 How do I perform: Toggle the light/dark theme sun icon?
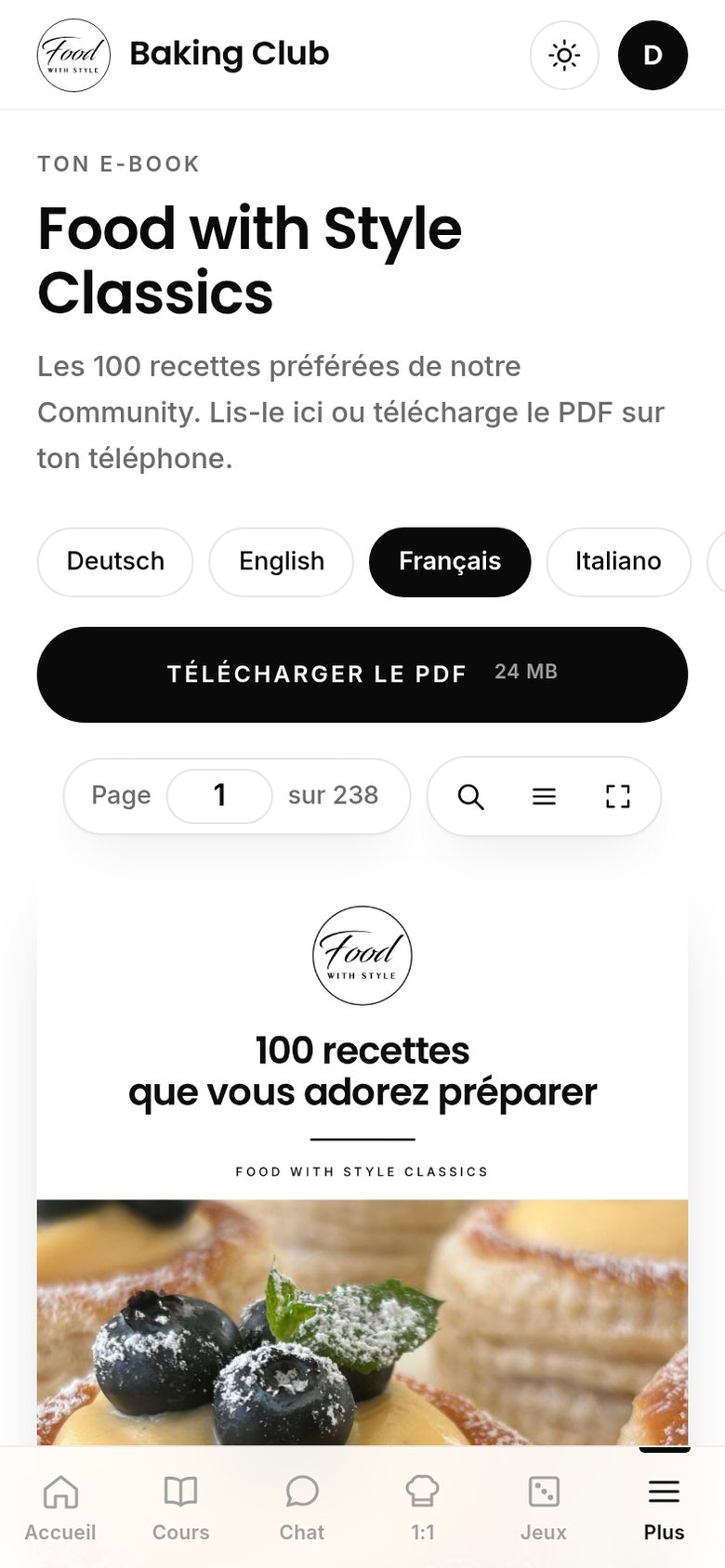[x=564, y=56]
